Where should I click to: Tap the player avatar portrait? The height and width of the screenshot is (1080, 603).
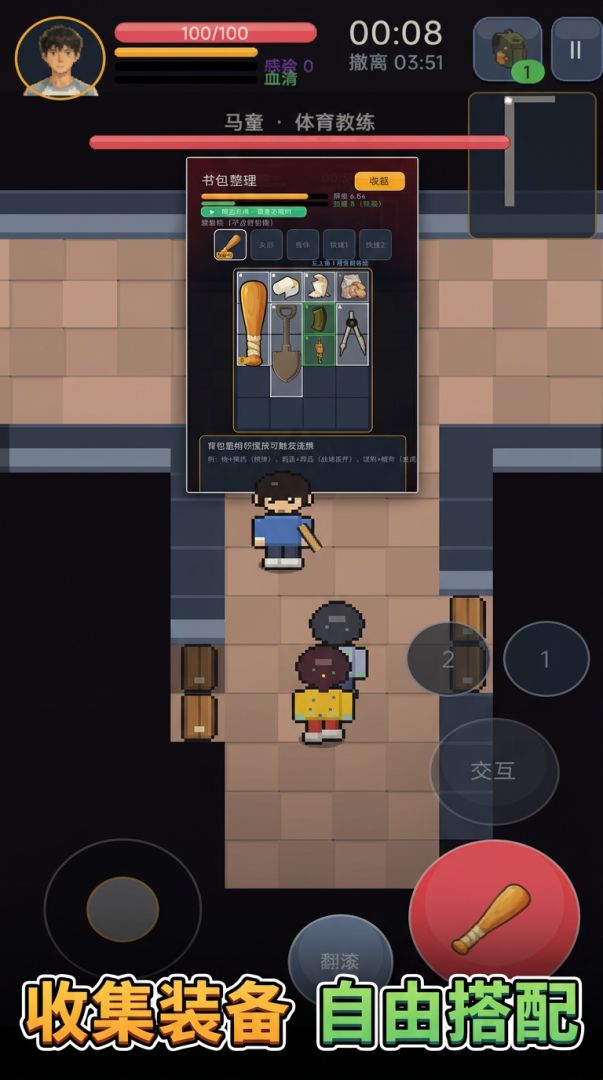point(60,57)
